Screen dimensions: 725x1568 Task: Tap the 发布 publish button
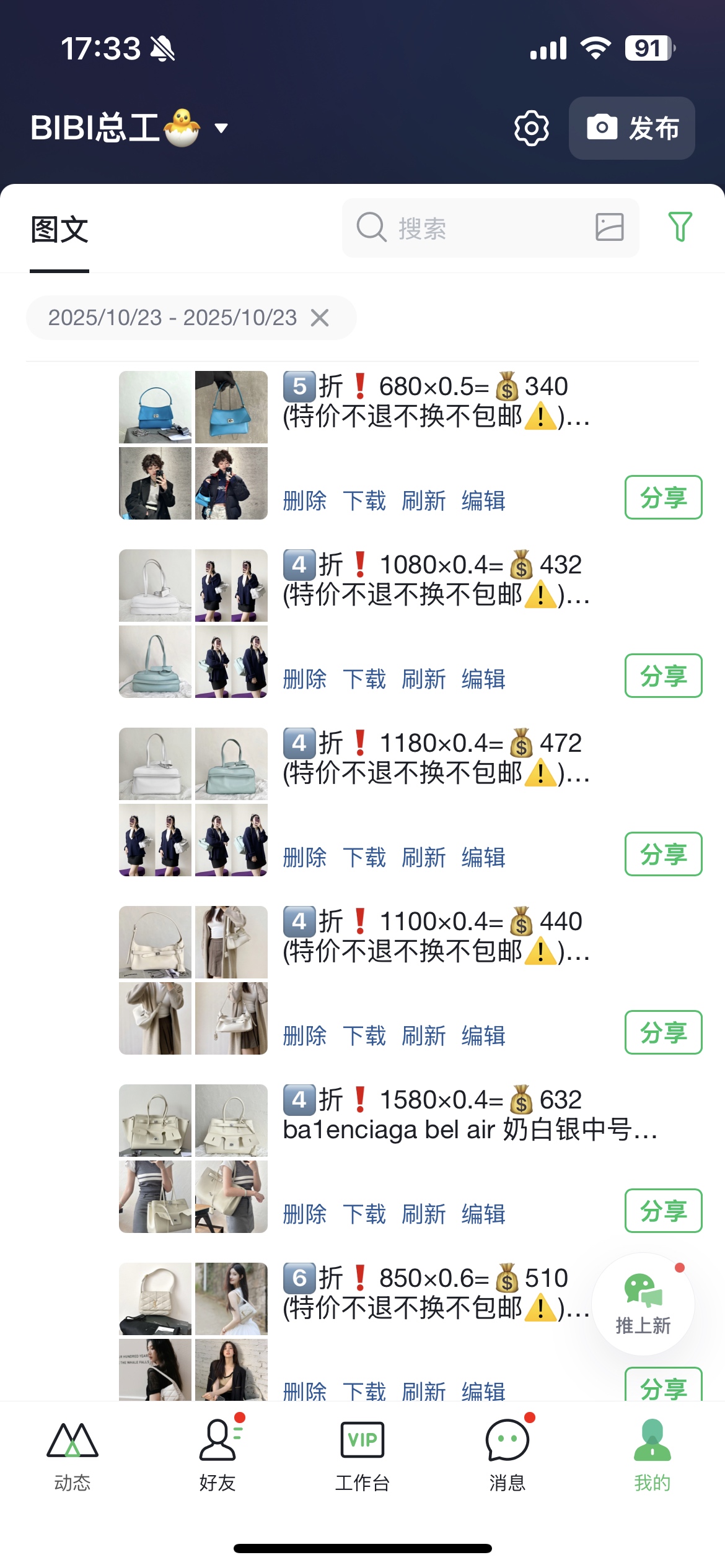coord(631,128)
